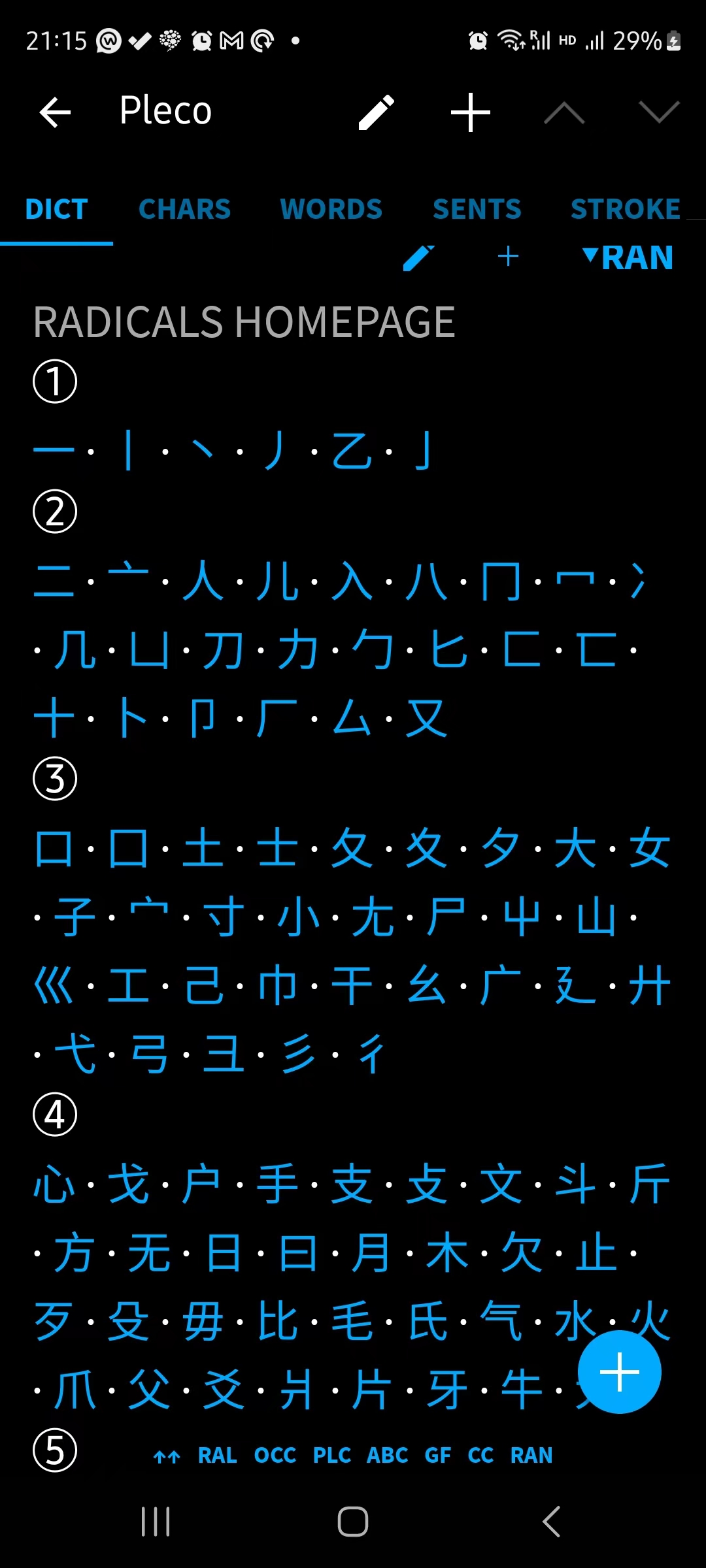Image resolution: width=706 pixels, height=1568 pixels.
Task: Open the radical 月 link
Action: tap(371, 1253)
